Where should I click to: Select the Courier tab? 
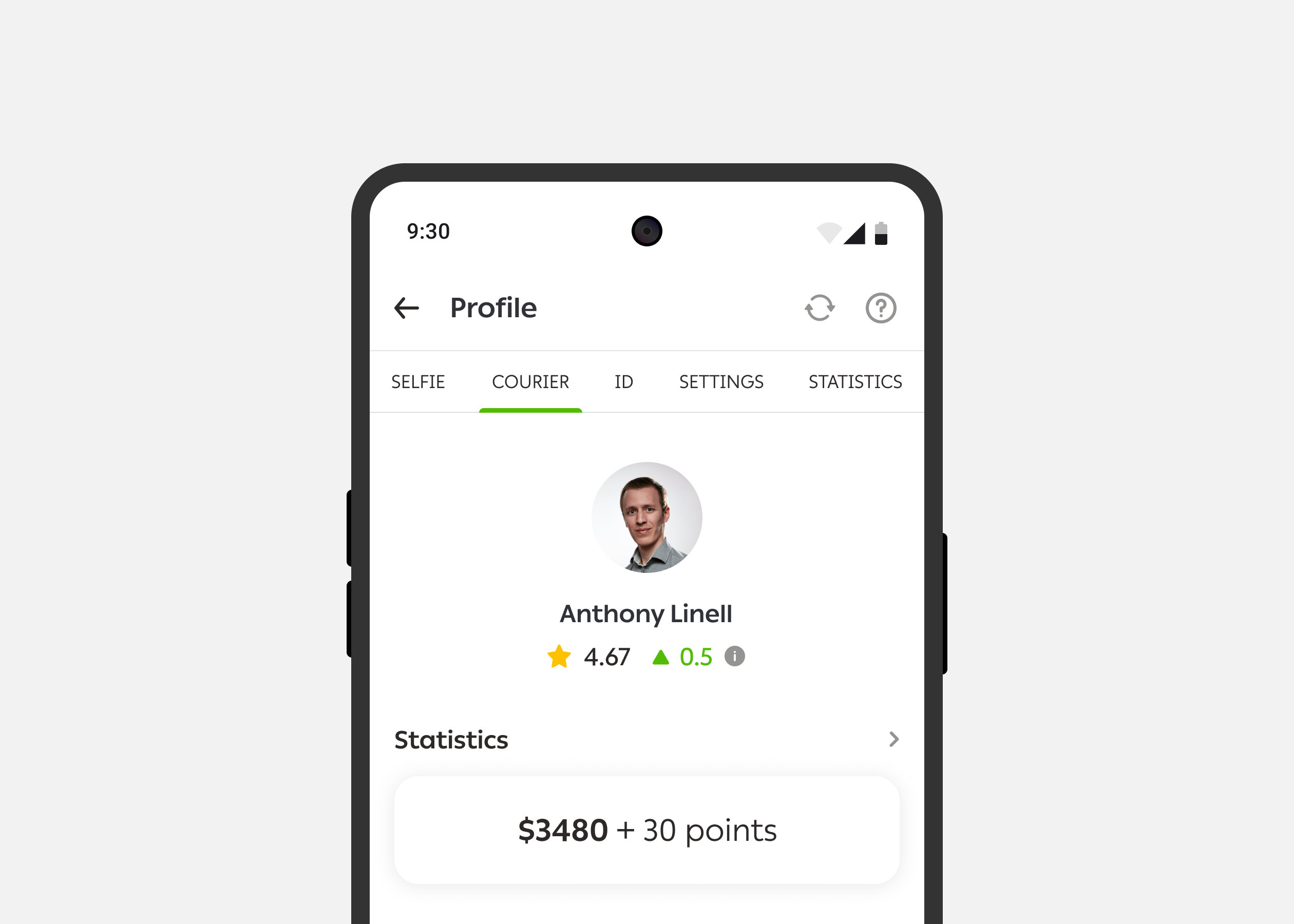pos(530,382)
